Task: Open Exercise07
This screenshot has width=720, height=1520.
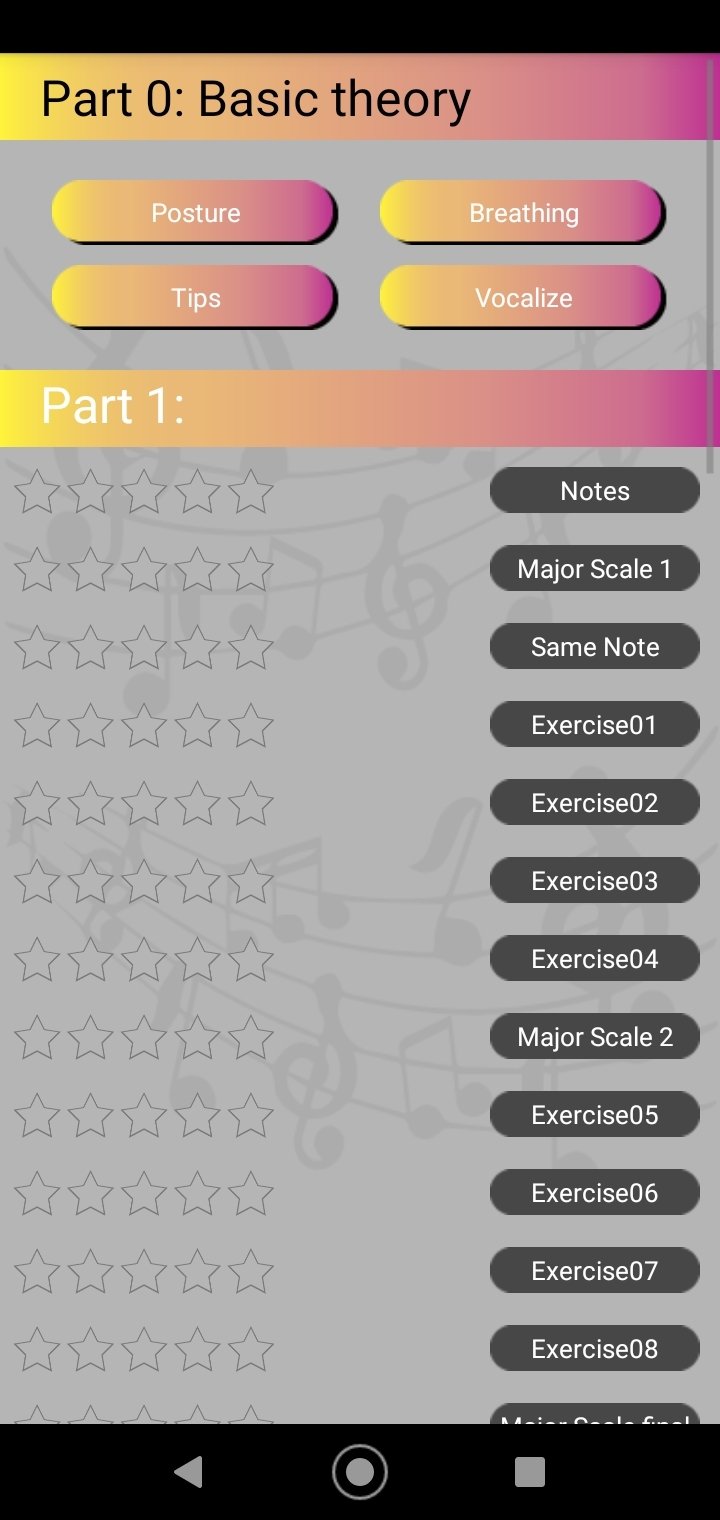Action: (595, 1270)
